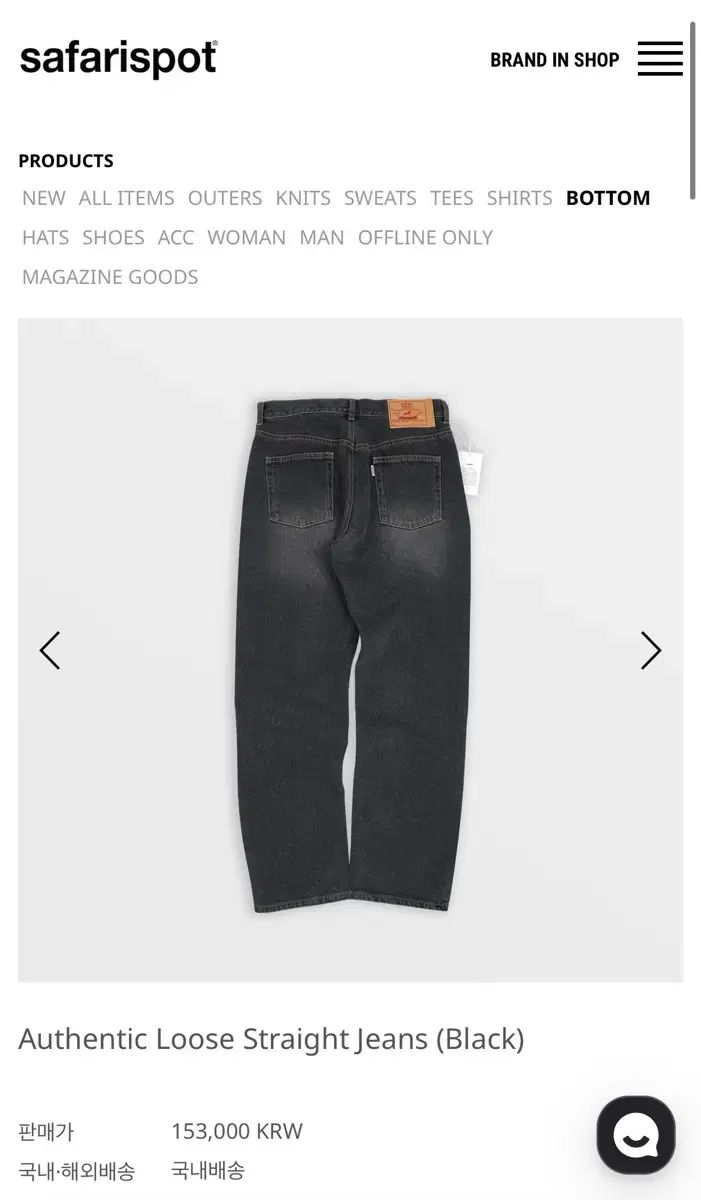The width and height of the screenshot is (701, 1200).
Task: Switch to OUTERS category
Action: (x=225, y=198)
